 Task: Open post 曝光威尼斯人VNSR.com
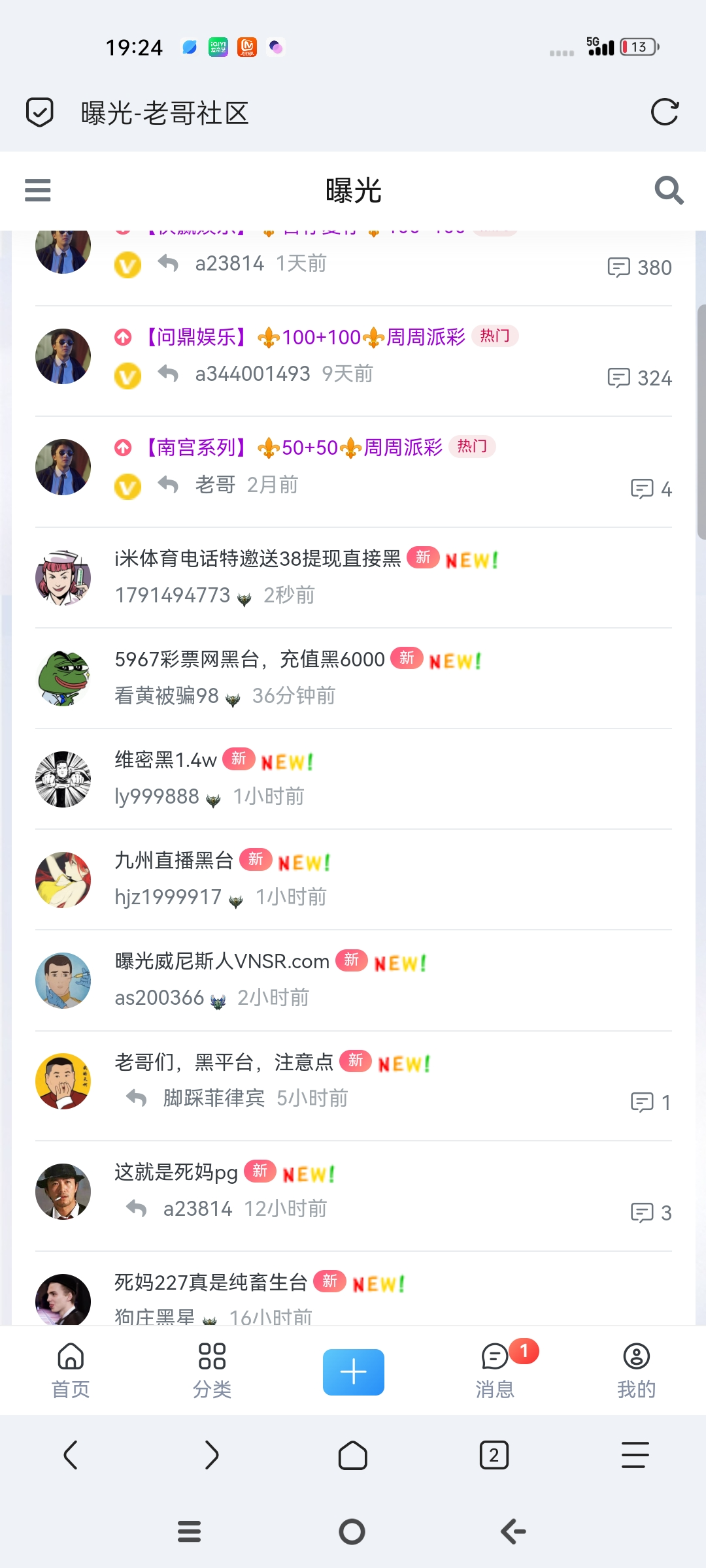click(x=222, y=961)
